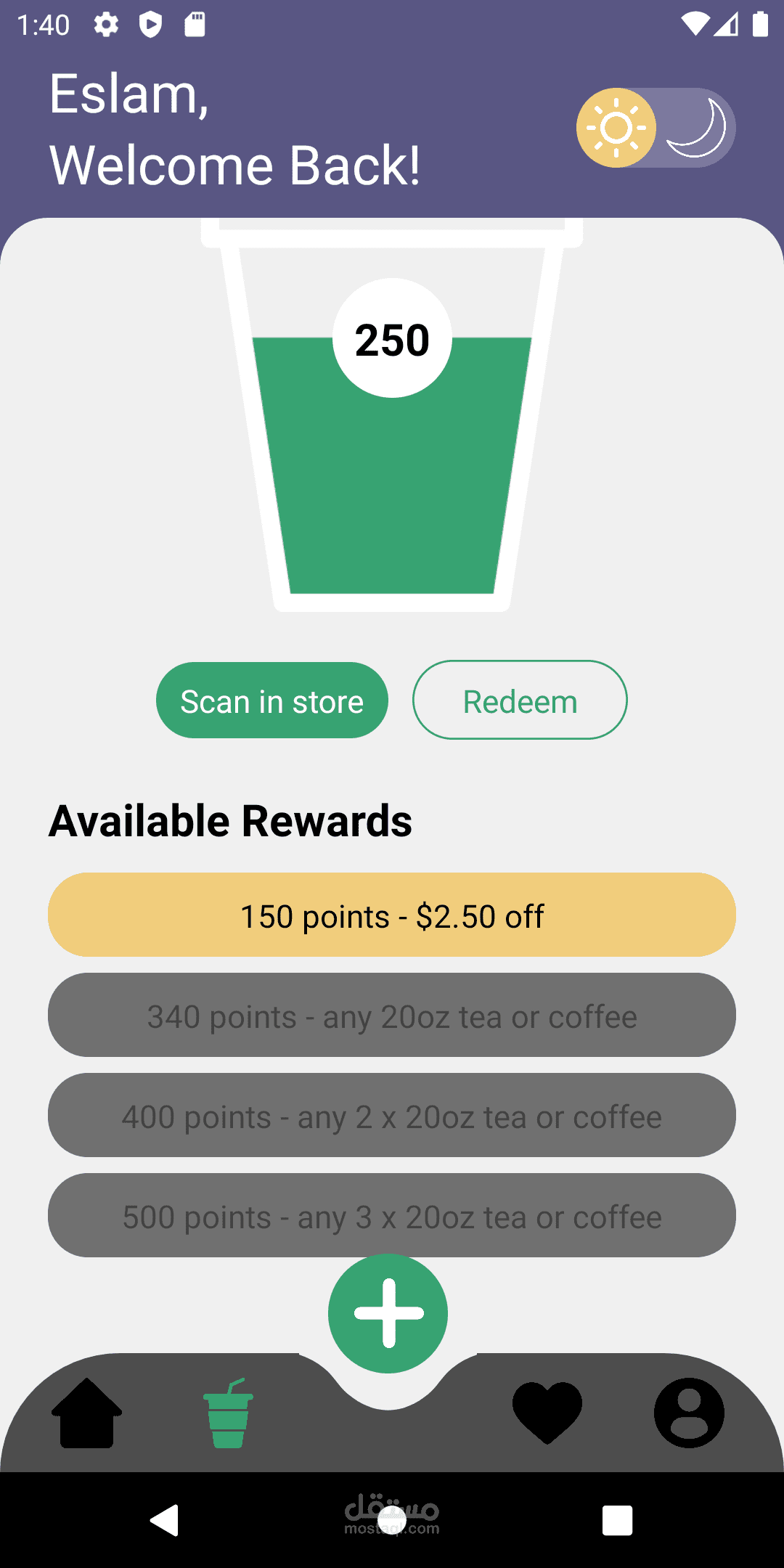
Task: Switch to the drink cup rewards tab
Action: tap(228, 1413)
